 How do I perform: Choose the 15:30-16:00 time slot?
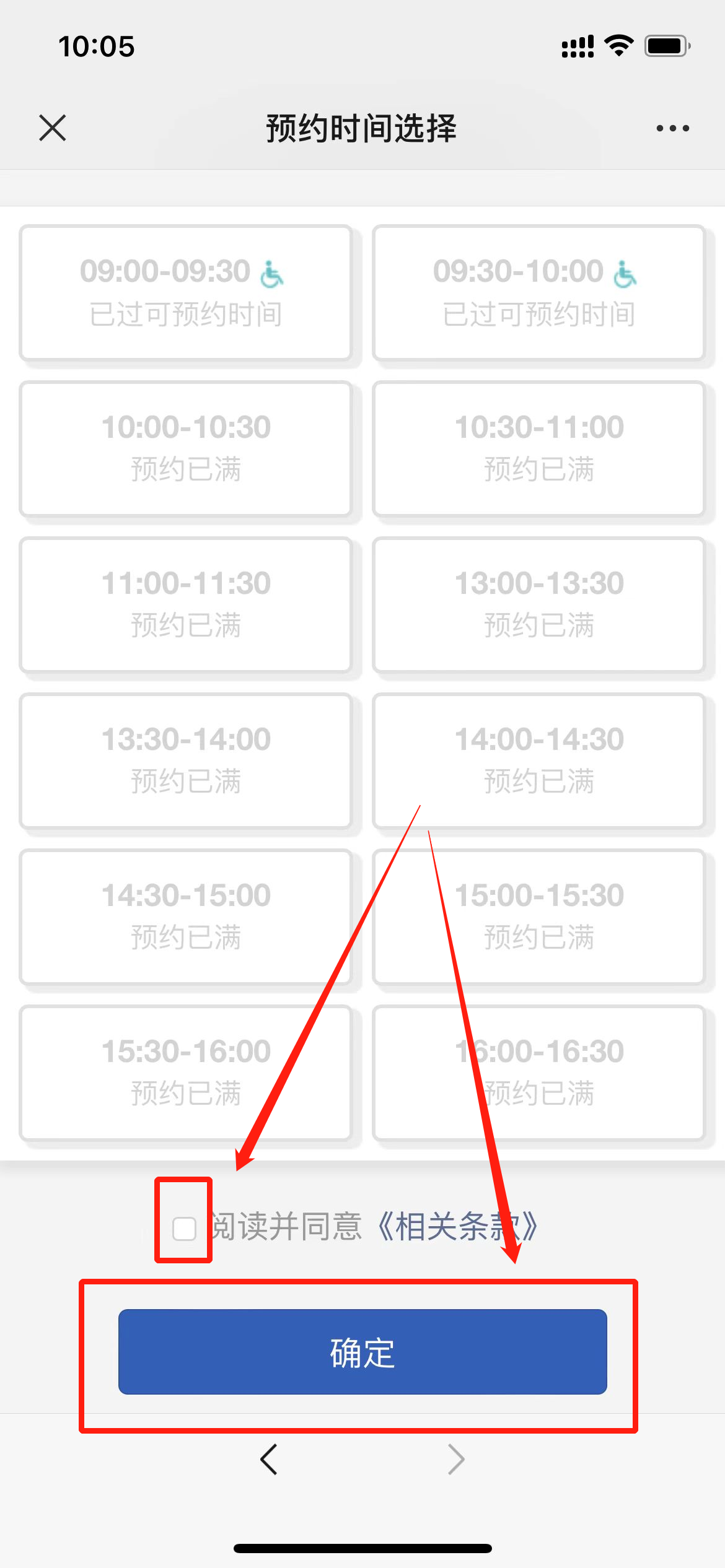pyautogui.click(x=185, y=1073)
